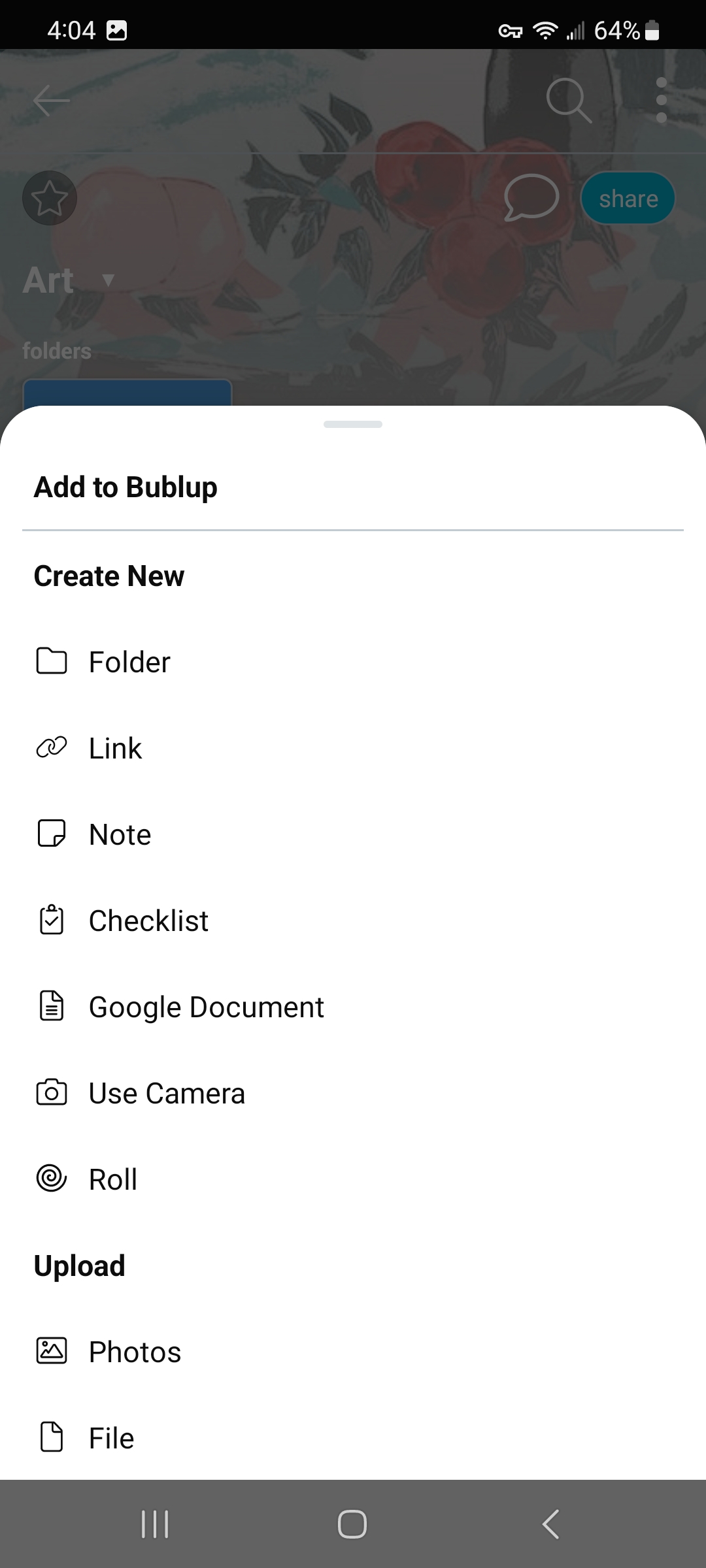
Task: Tap the sheet drag handle
Action: coord(353,424)
